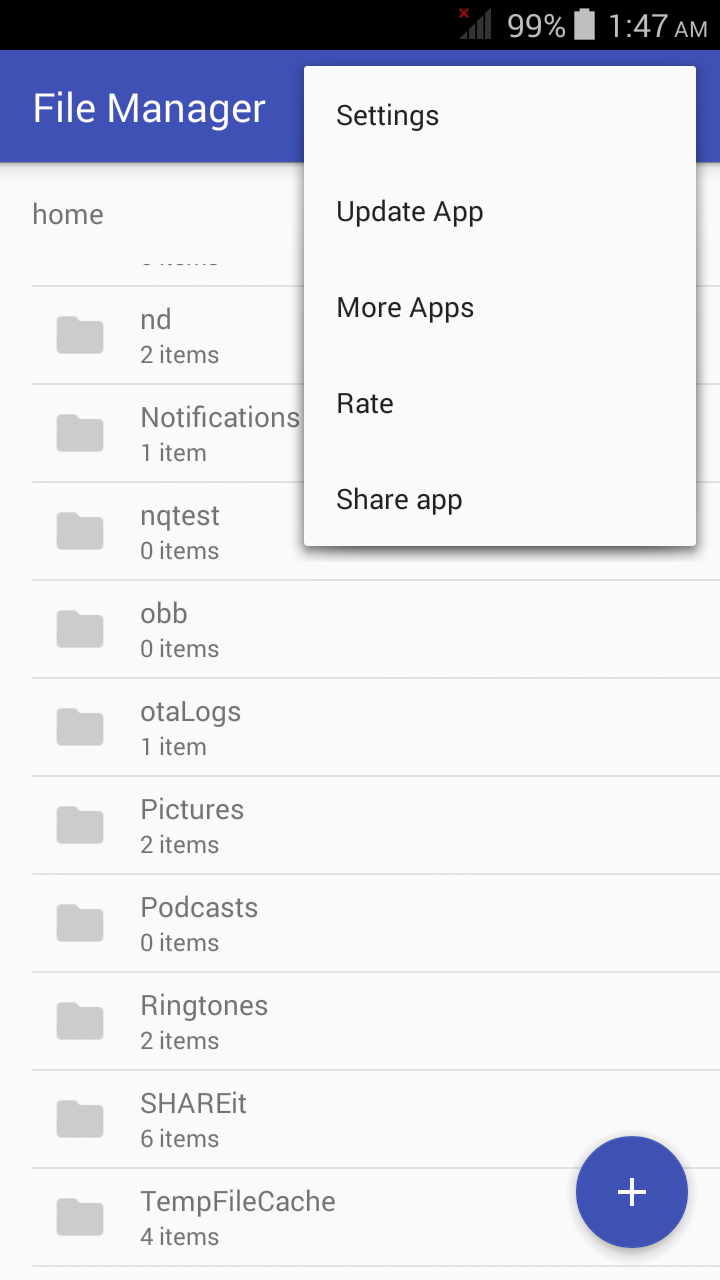
Task: Tap the File Manager title text
Action: click(149, 106)
